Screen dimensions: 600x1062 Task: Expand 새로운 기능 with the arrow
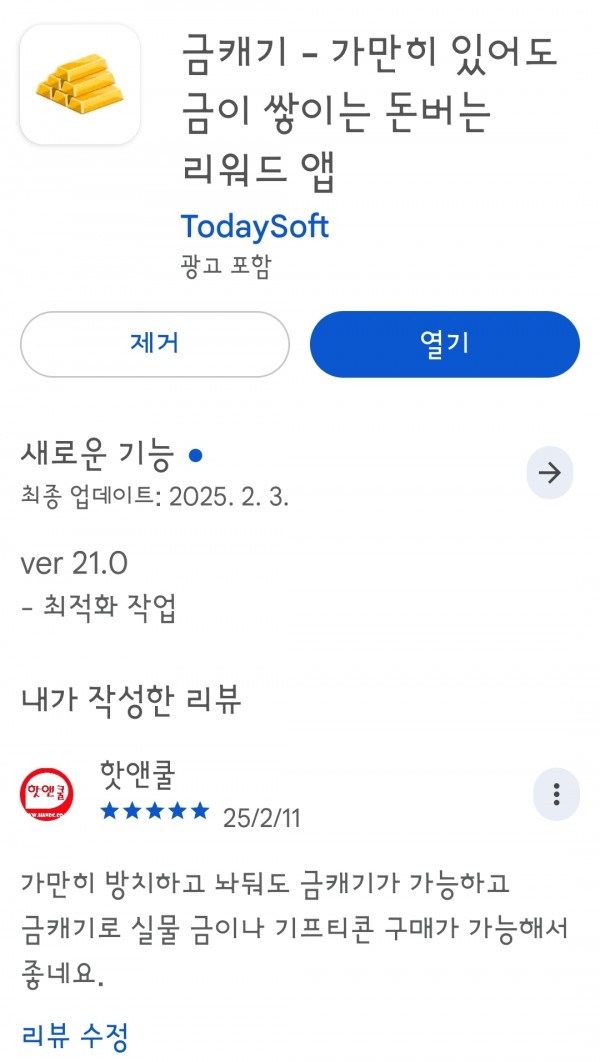(x=550, y=473)
